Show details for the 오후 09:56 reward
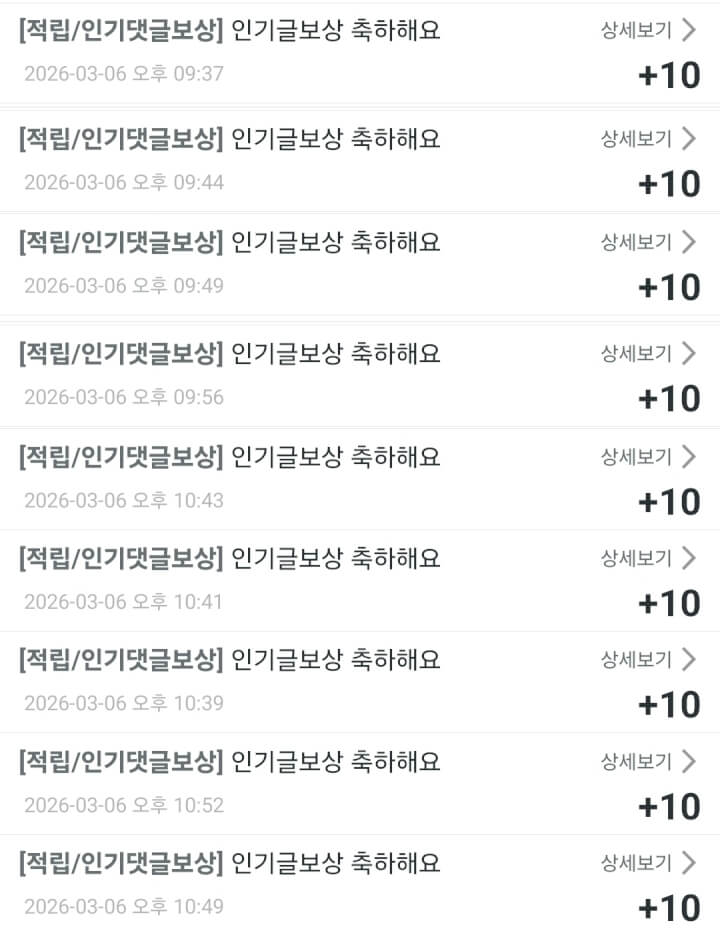720x933 pixels. 647,353
